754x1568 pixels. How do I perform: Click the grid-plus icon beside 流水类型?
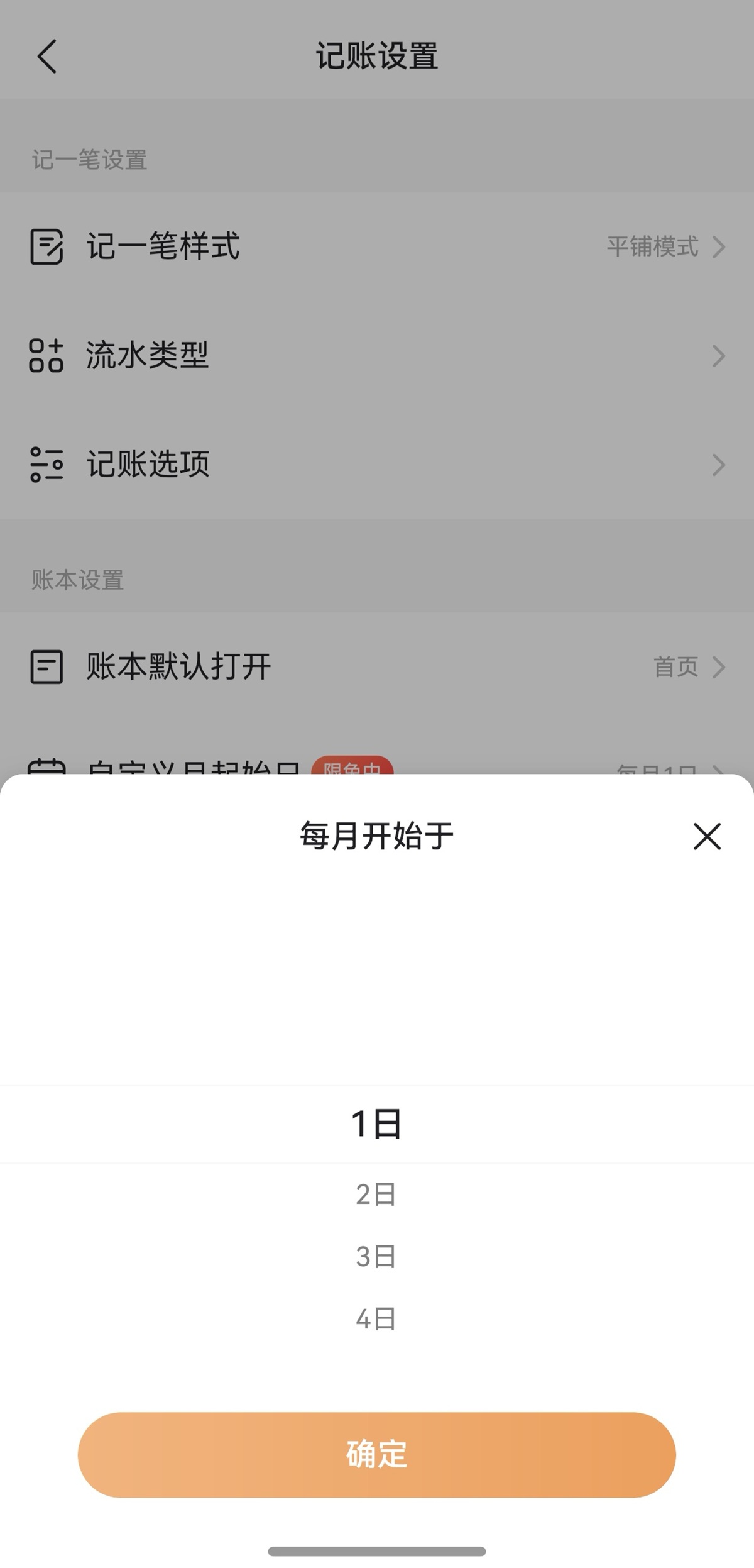(46, 356)
